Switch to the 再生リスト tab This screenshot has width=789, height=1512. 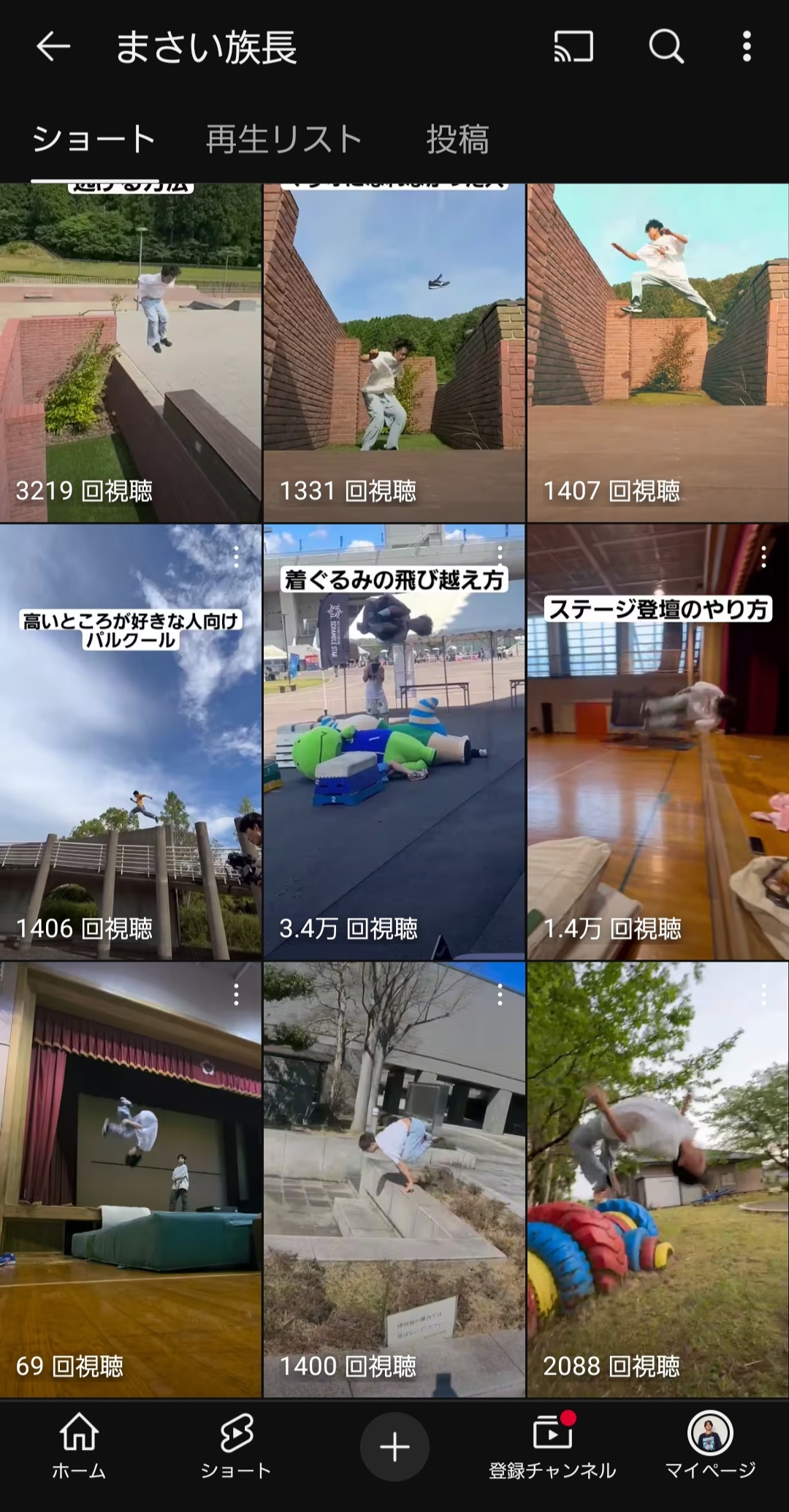click(x=284, y=139)
